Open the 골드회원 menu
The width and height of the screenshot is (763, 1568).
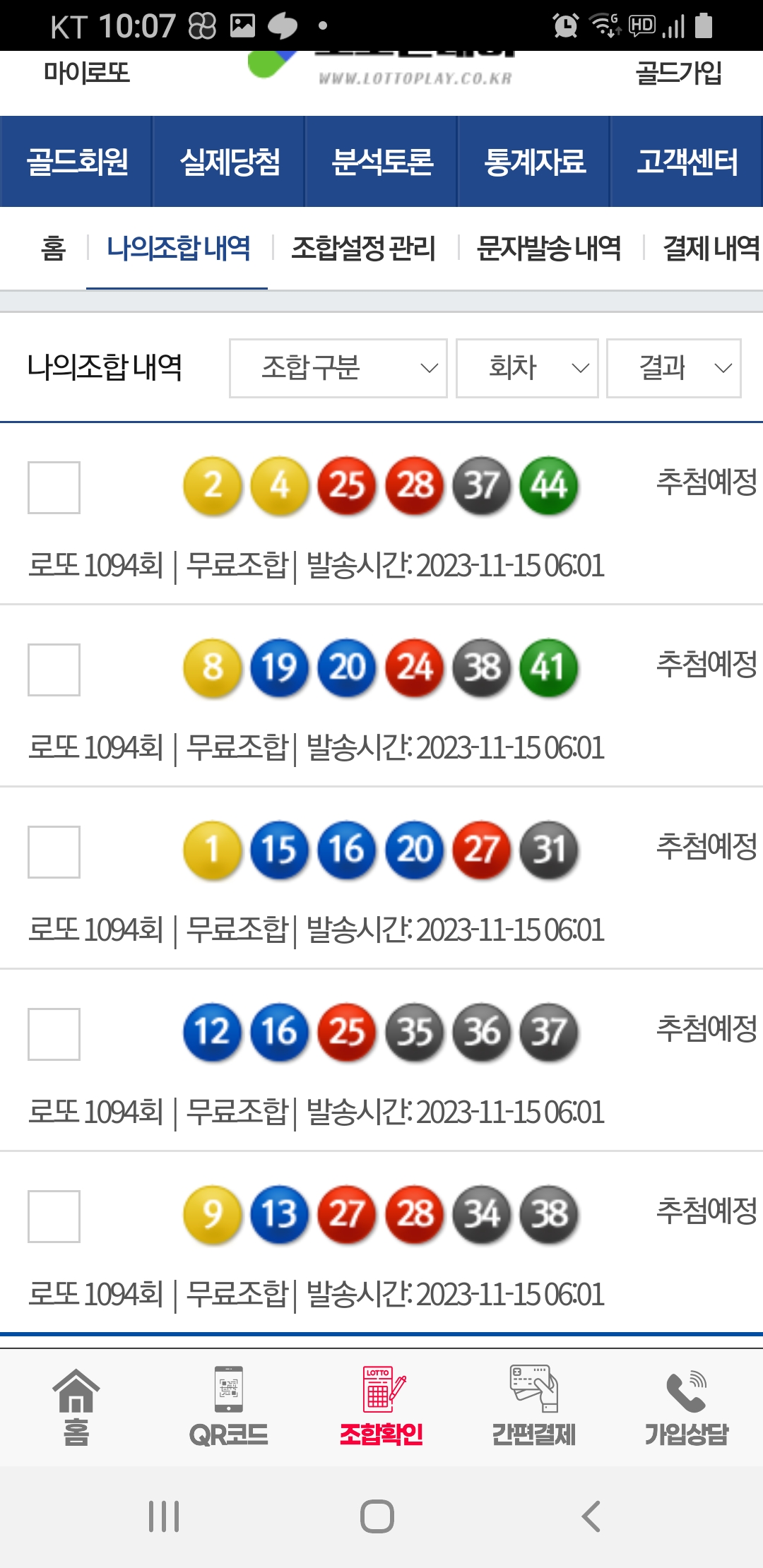(x=77, y=162)
